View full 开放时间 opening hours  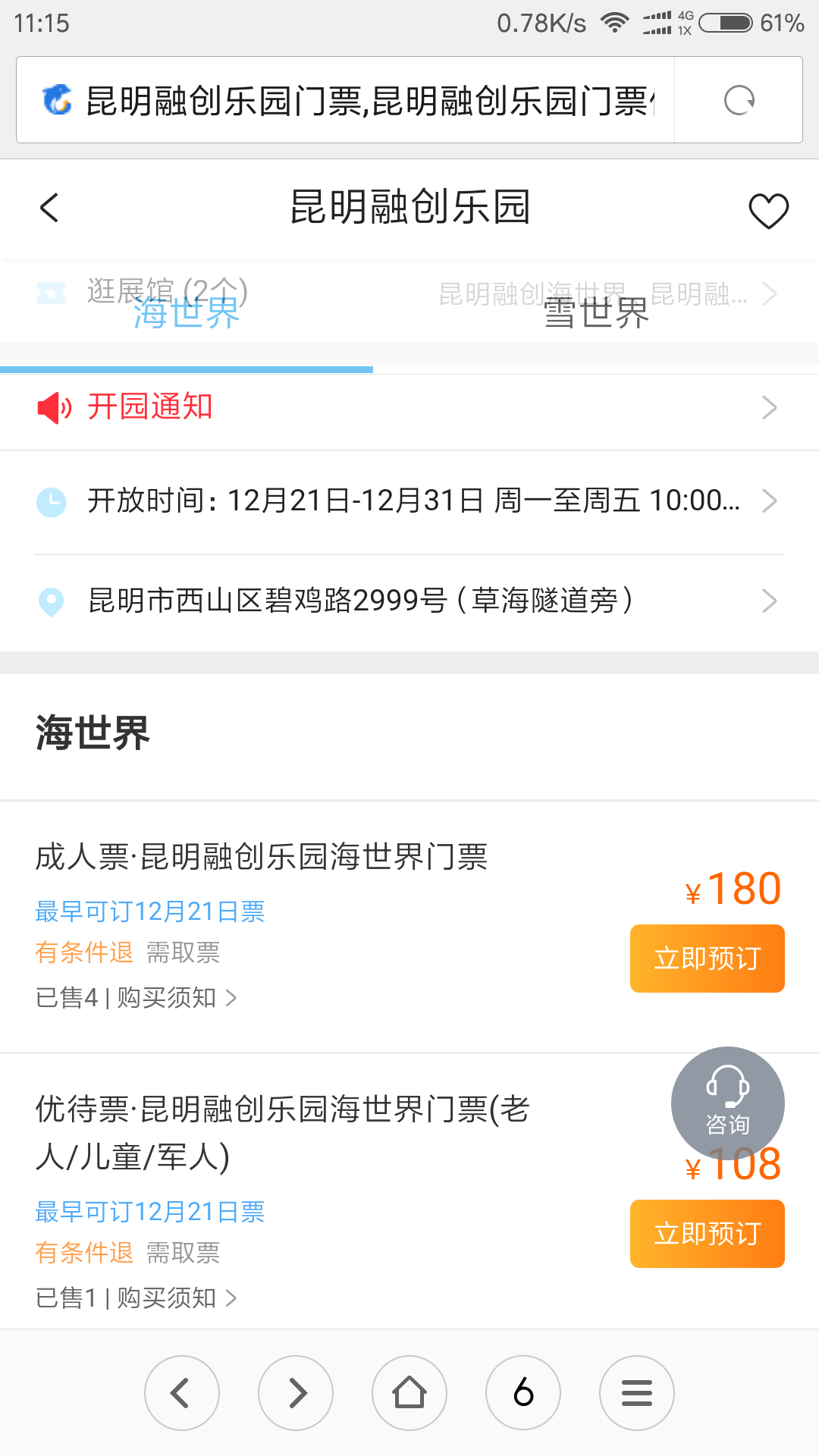pos(409,500)
